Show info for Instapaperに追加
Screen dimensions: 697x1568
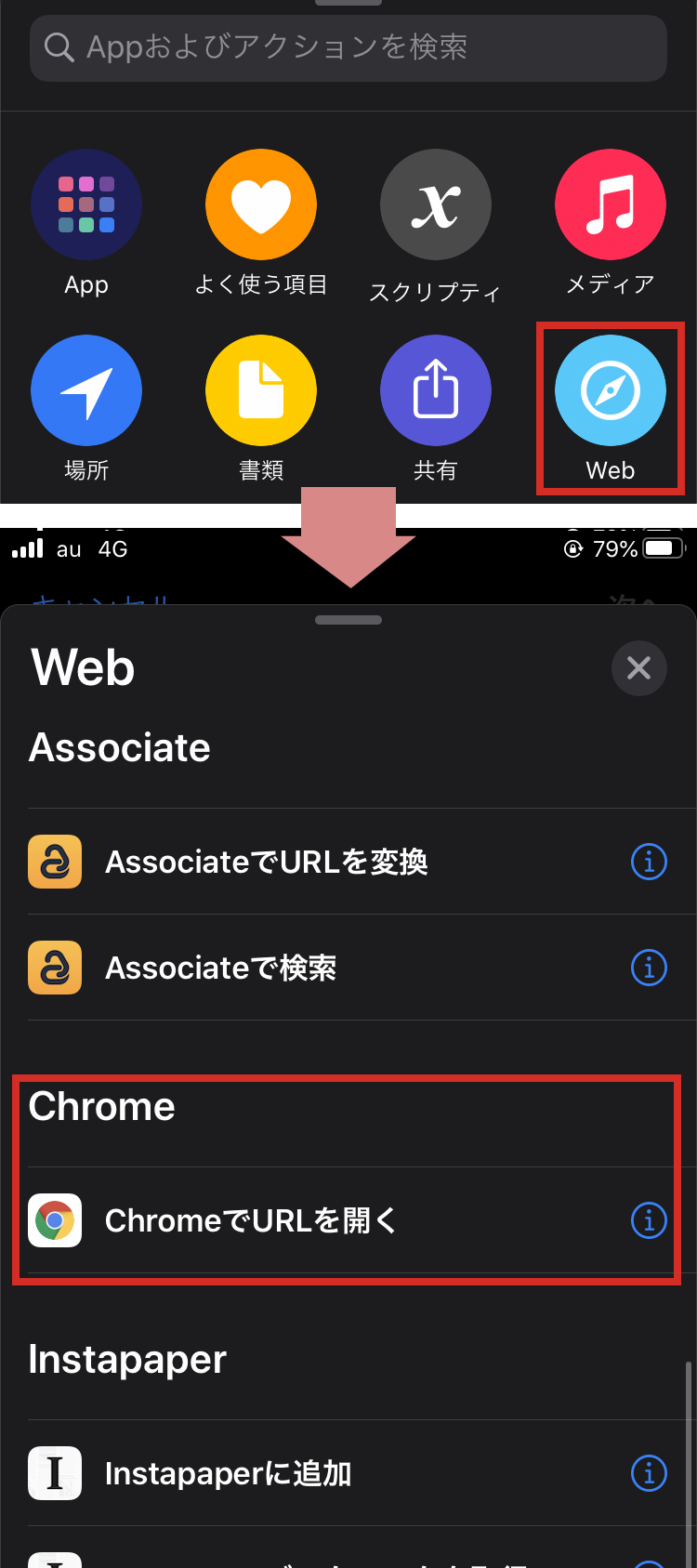649,1473
